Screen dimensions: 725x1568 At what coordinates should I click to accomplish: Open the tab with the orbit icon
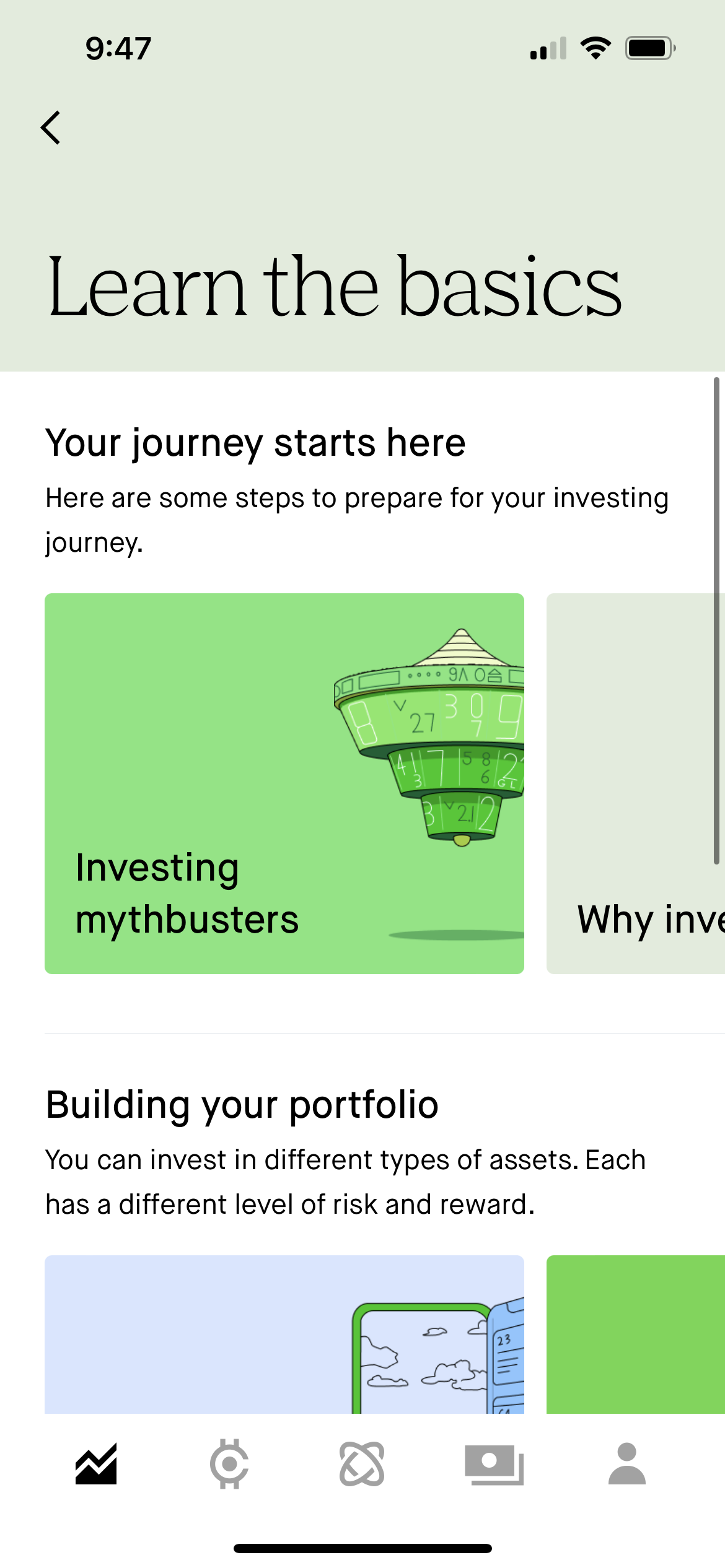click(362, 1464)
